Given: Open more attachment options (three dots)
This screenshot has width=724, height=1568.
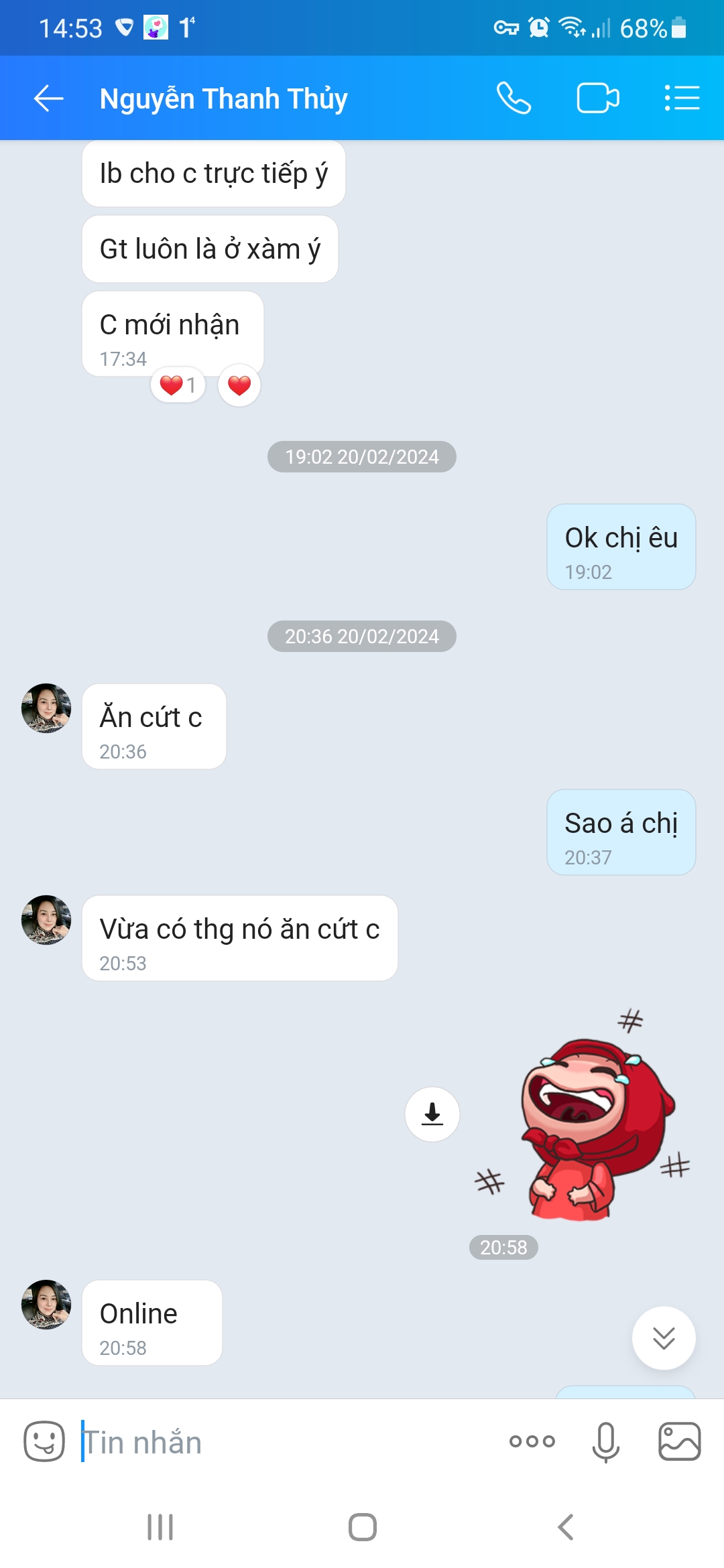Looking at the screenshot, I should click(x=532, y=1441).
